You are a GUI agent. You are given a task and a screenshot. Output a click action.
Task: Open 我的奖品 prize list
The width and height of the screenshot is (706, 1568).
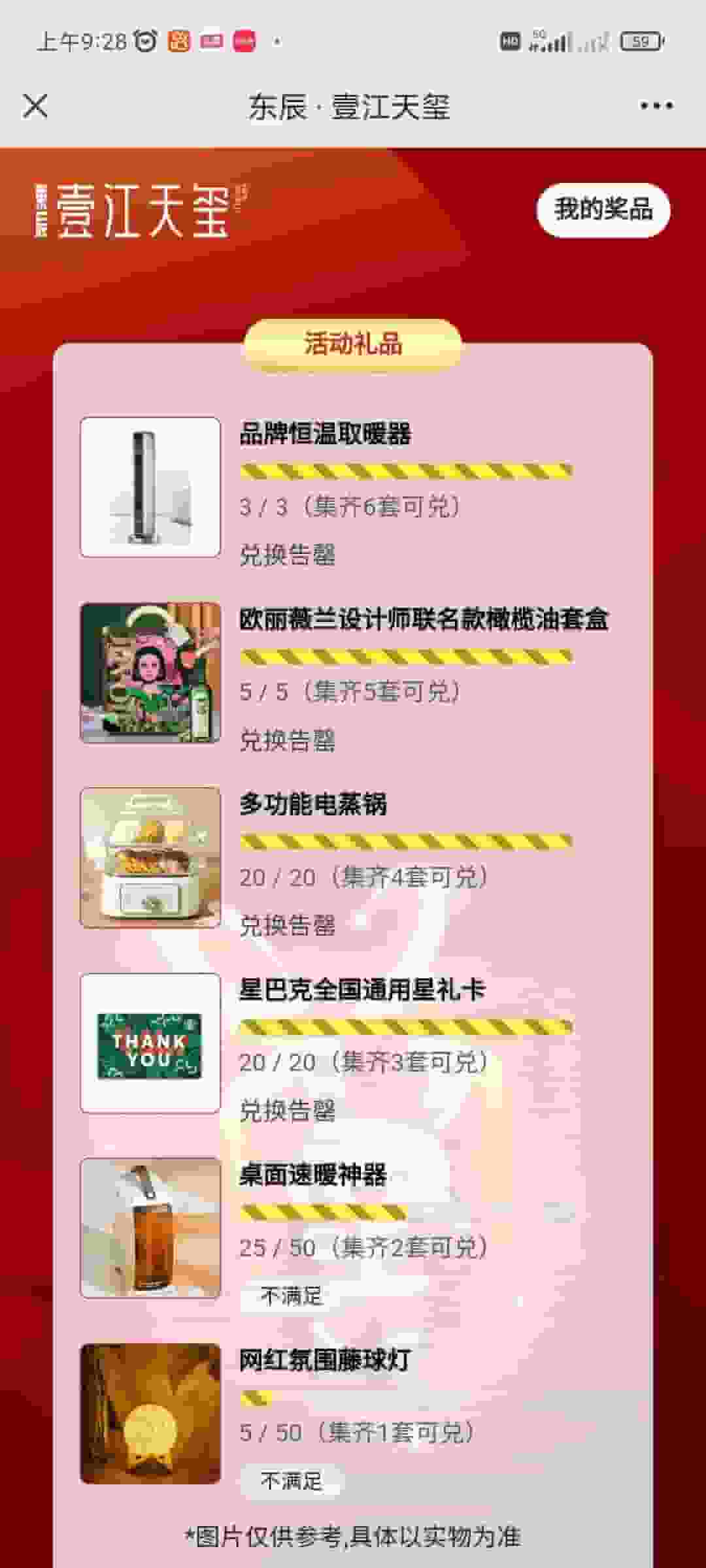tap(603, 210)
